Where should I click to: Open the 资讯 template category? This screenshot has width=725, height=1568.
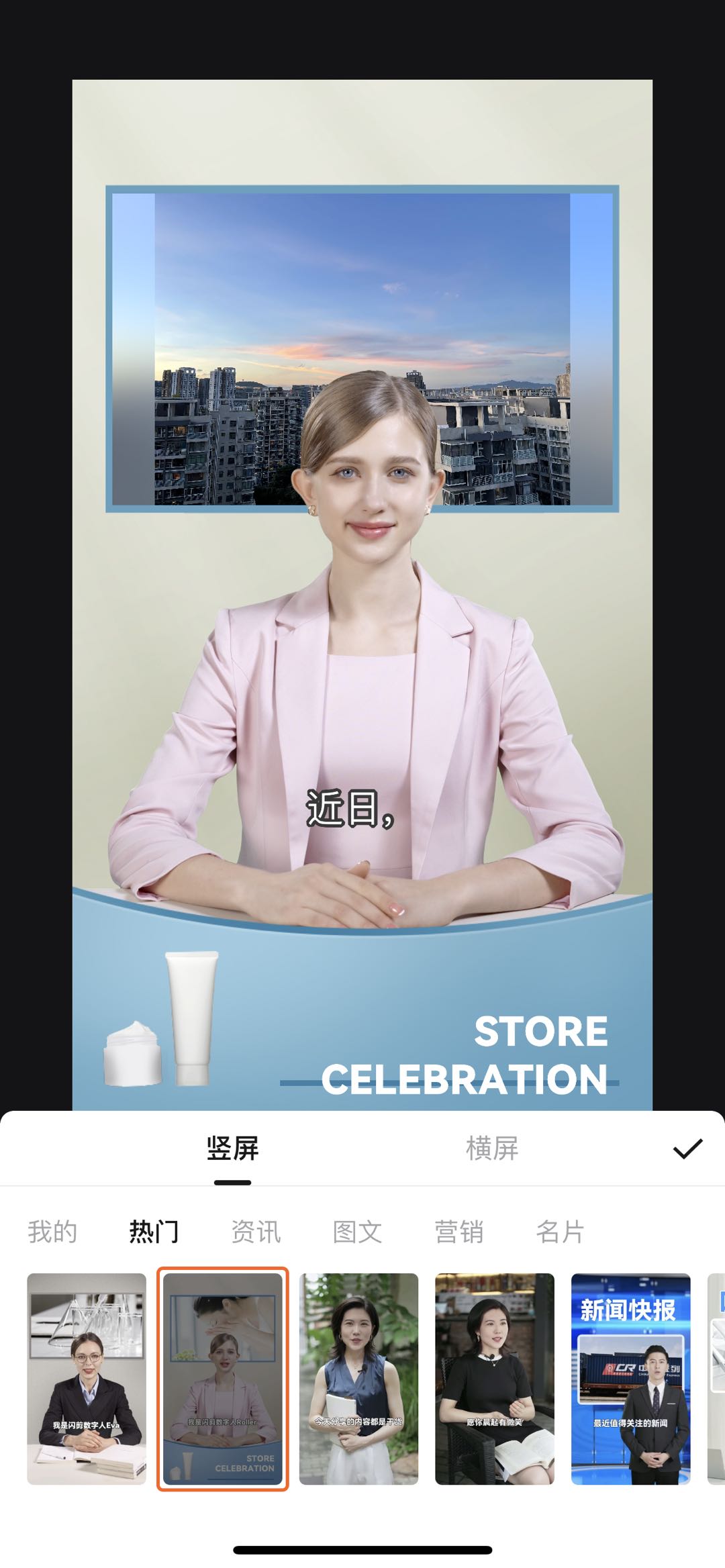[x=256, y=1232]
